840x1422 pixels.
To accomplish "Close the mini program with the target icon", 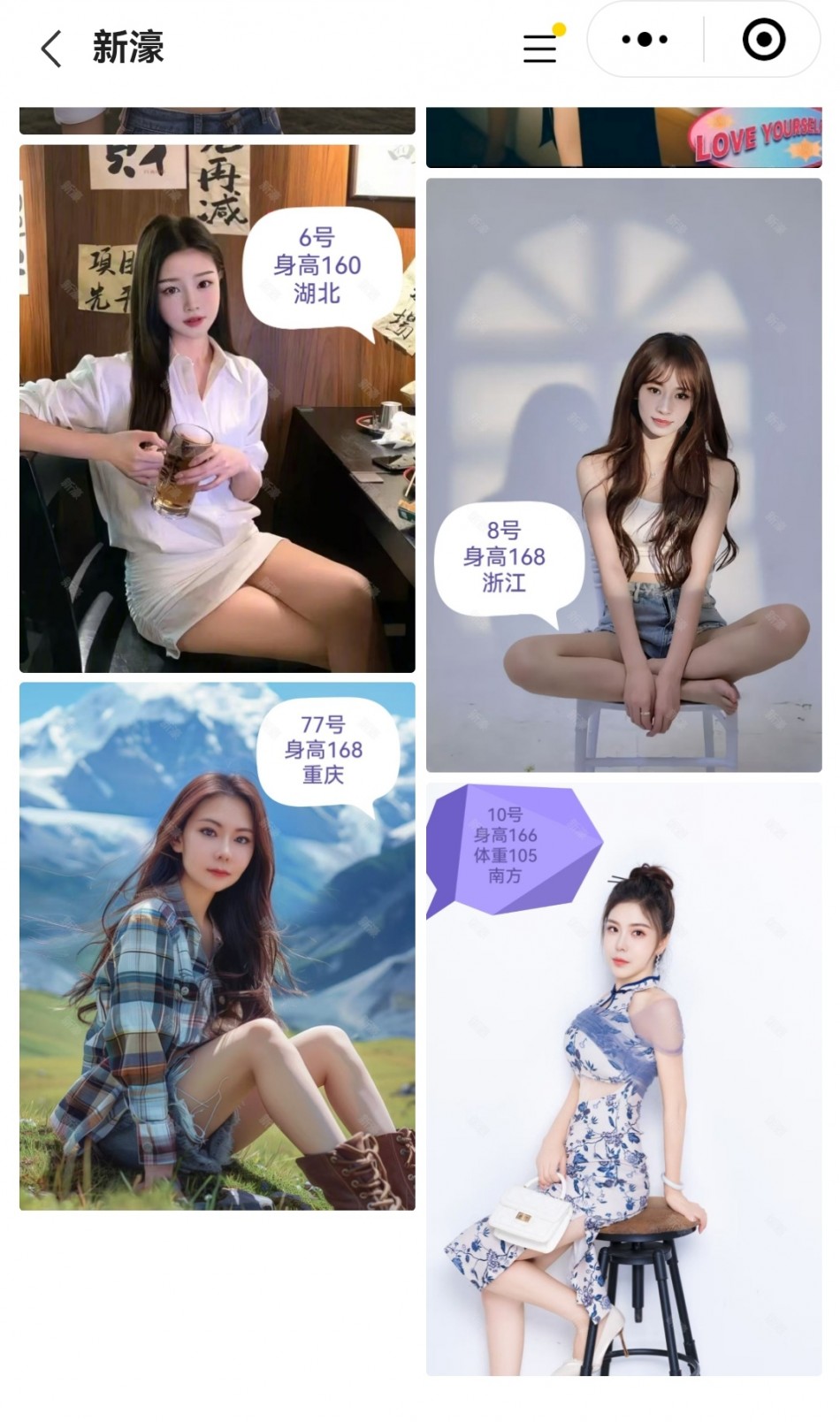I will [x=764, y=40].
